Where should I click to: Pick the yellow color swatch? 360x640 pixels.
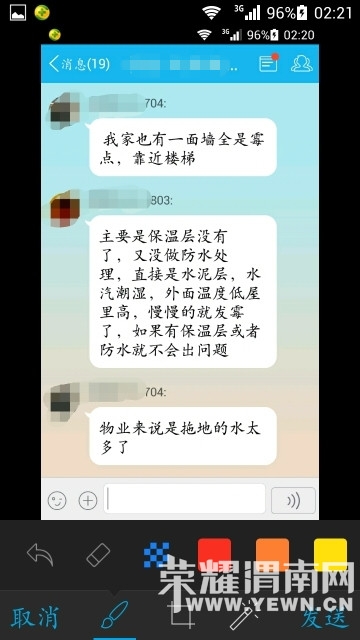pos(331,554)
